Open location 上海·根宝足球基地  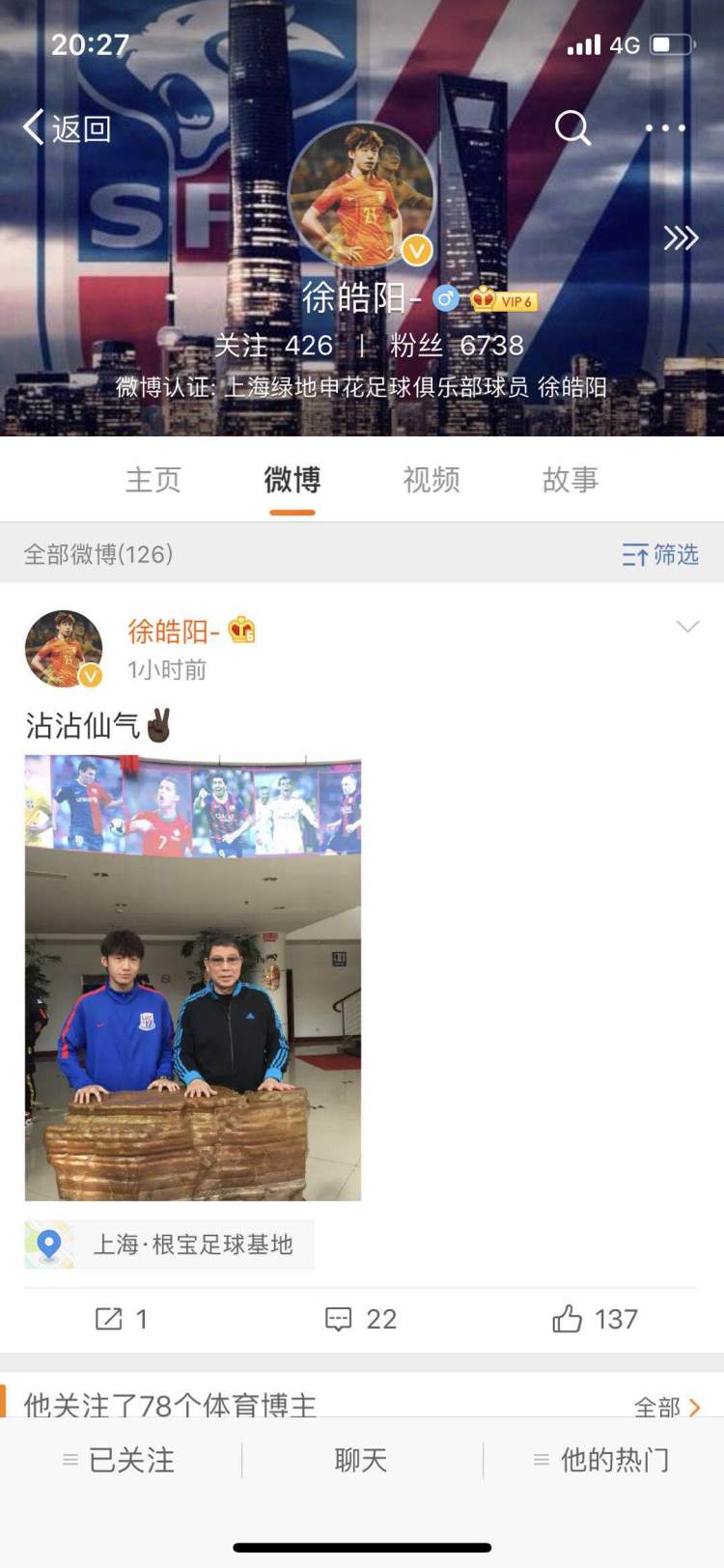169,1245
